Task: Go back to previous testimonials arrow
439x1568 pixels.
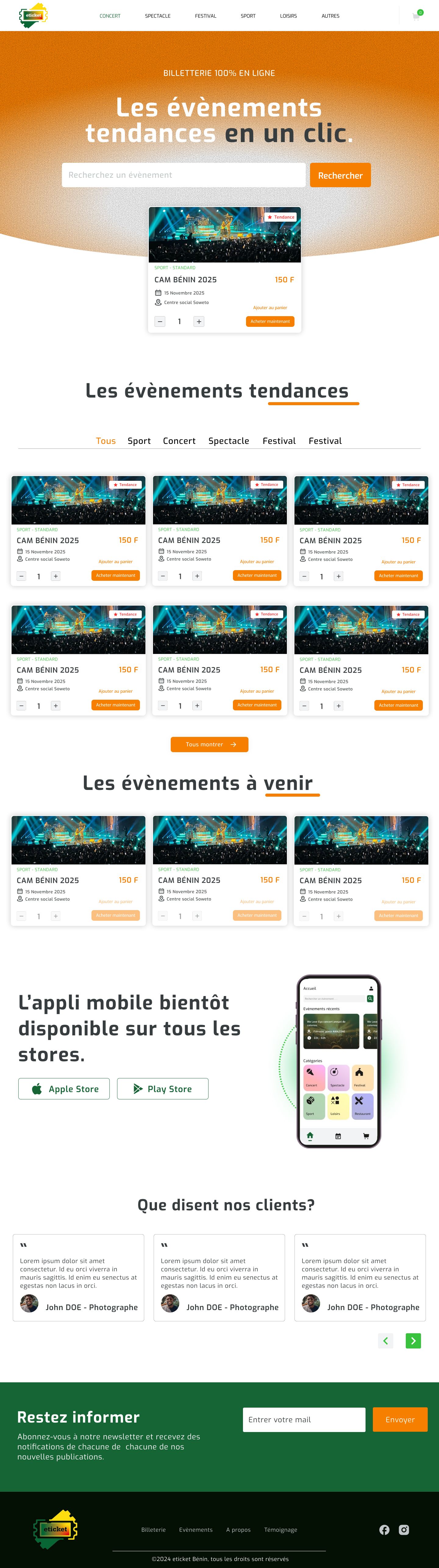Action: 385,1341
